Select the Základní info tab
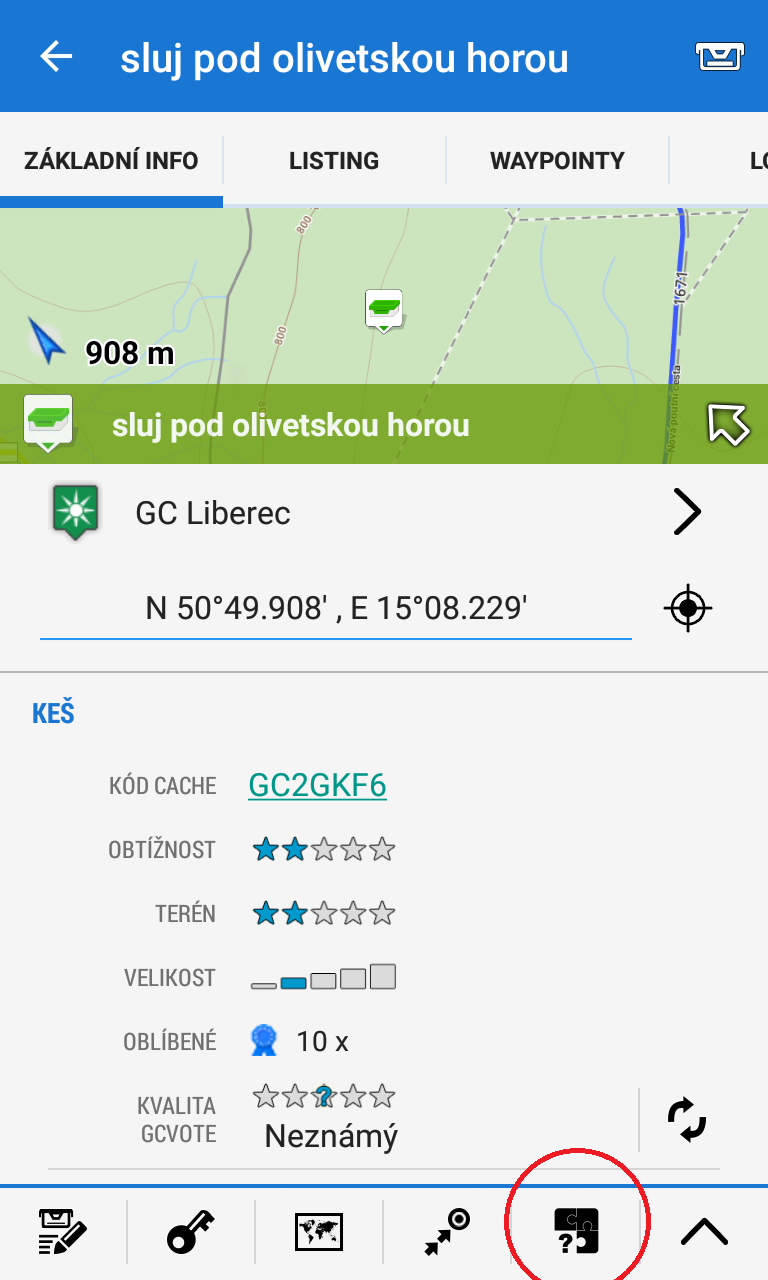Screen dimensions: 768x1280 111,161
